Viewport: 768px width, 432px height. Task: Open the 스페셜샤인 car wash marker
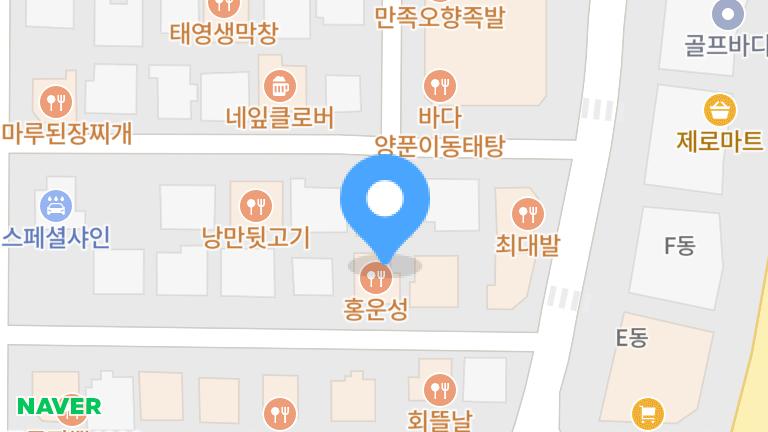click(x=55, y=206)
